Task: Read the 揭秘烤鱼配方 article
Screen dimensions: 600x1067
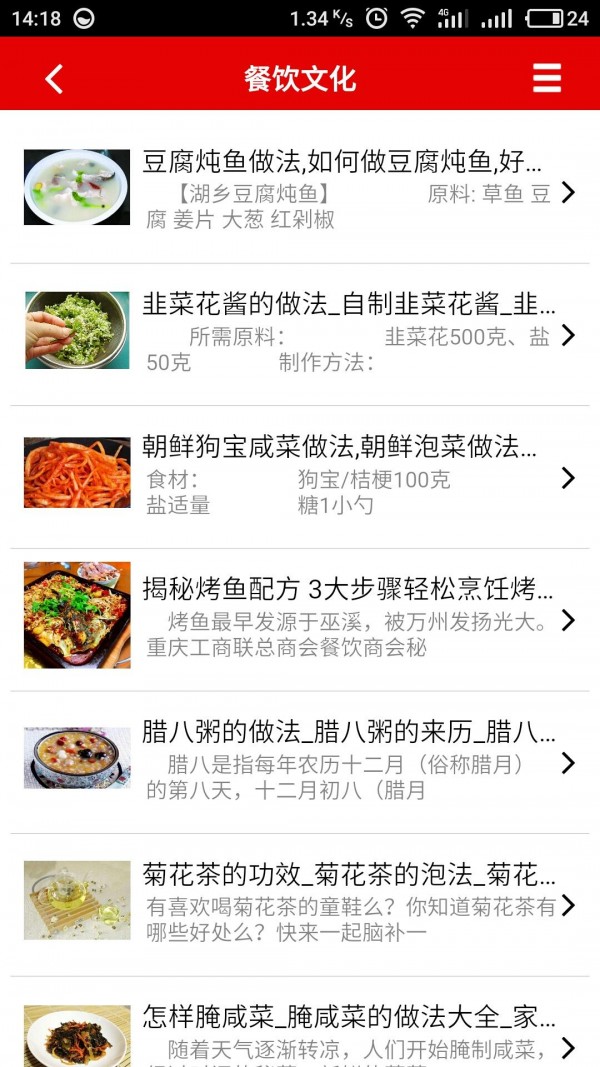Action: pyautogui.click(x=340, y=590)
